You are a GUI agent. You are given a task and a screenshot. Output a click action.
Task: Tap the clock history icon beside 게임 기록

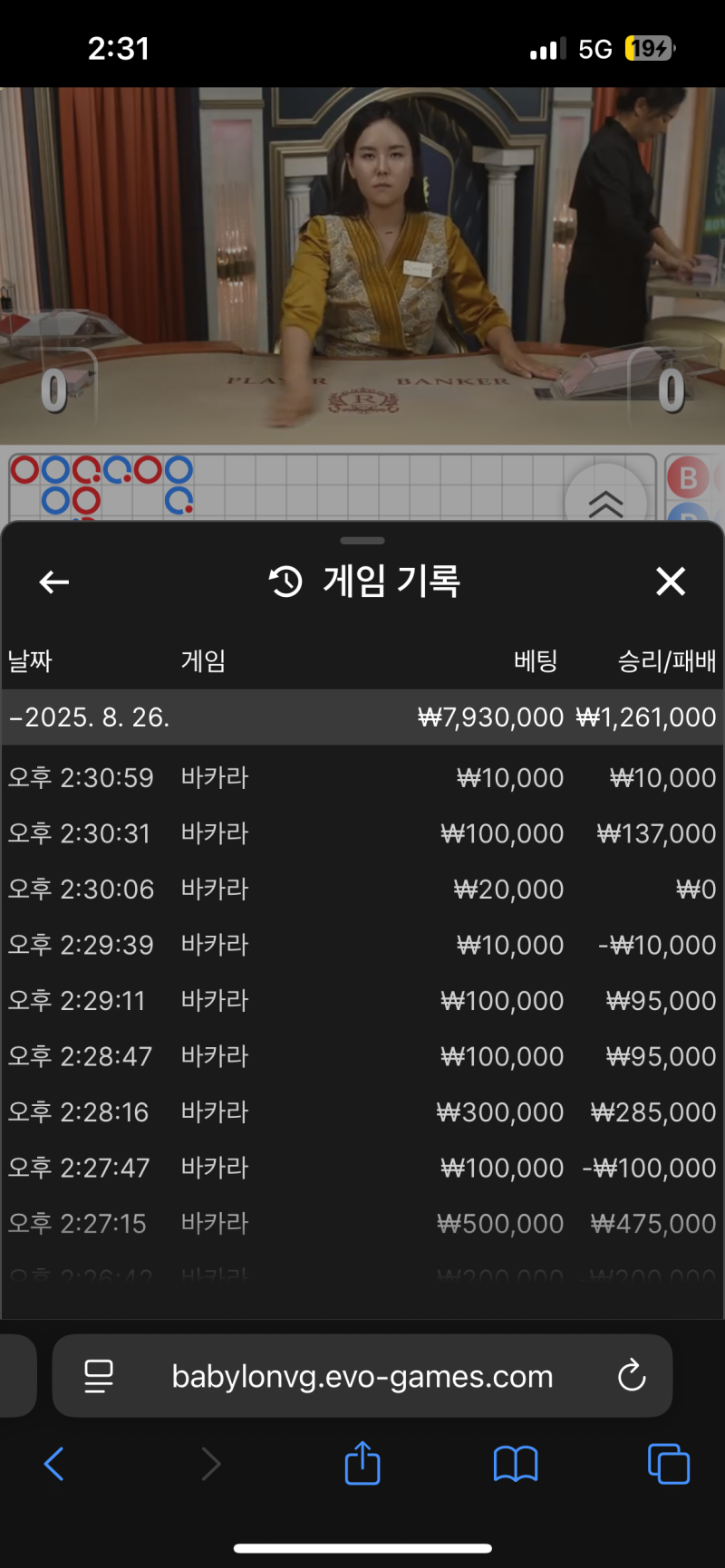click(x=285, y=582)
